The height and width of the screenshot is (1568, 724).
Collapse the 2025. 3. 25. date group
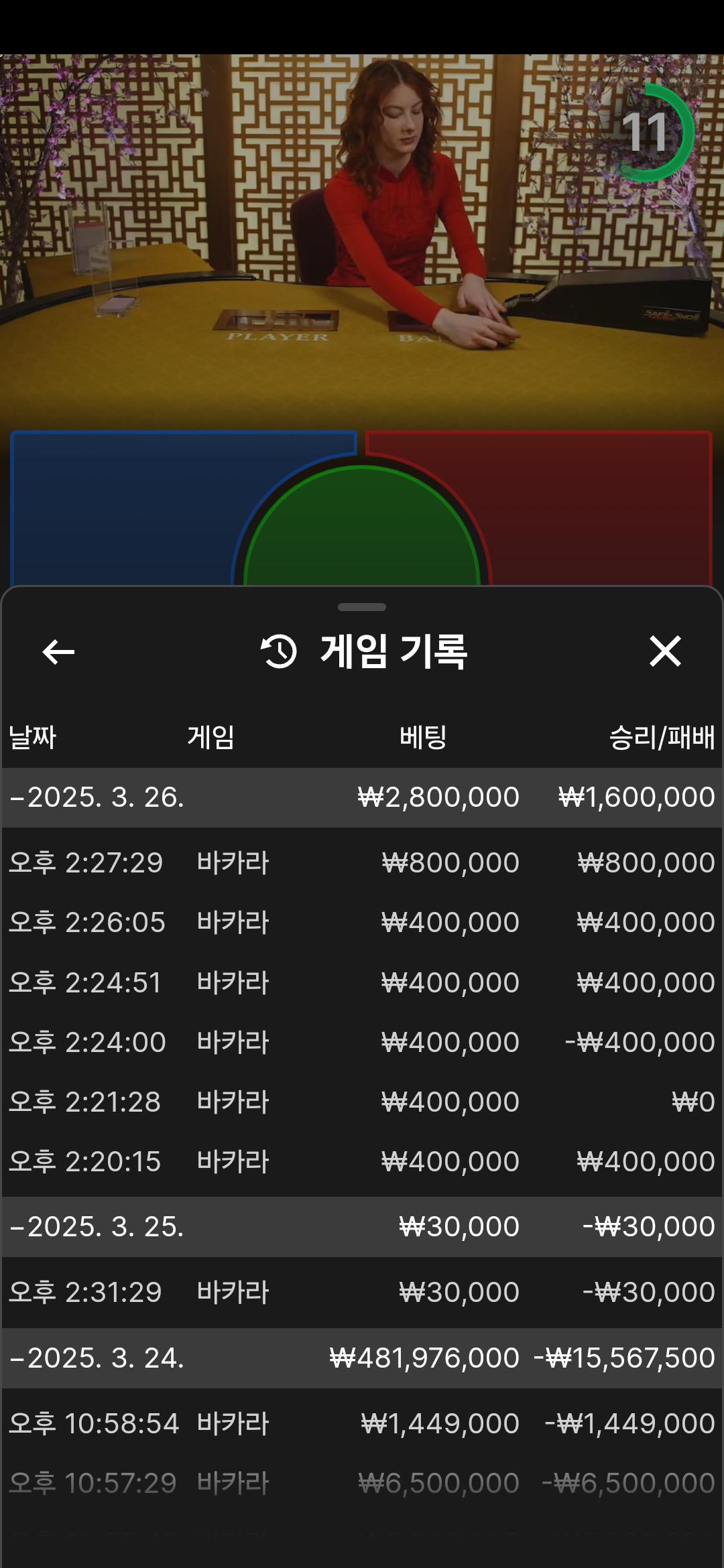97,1227
